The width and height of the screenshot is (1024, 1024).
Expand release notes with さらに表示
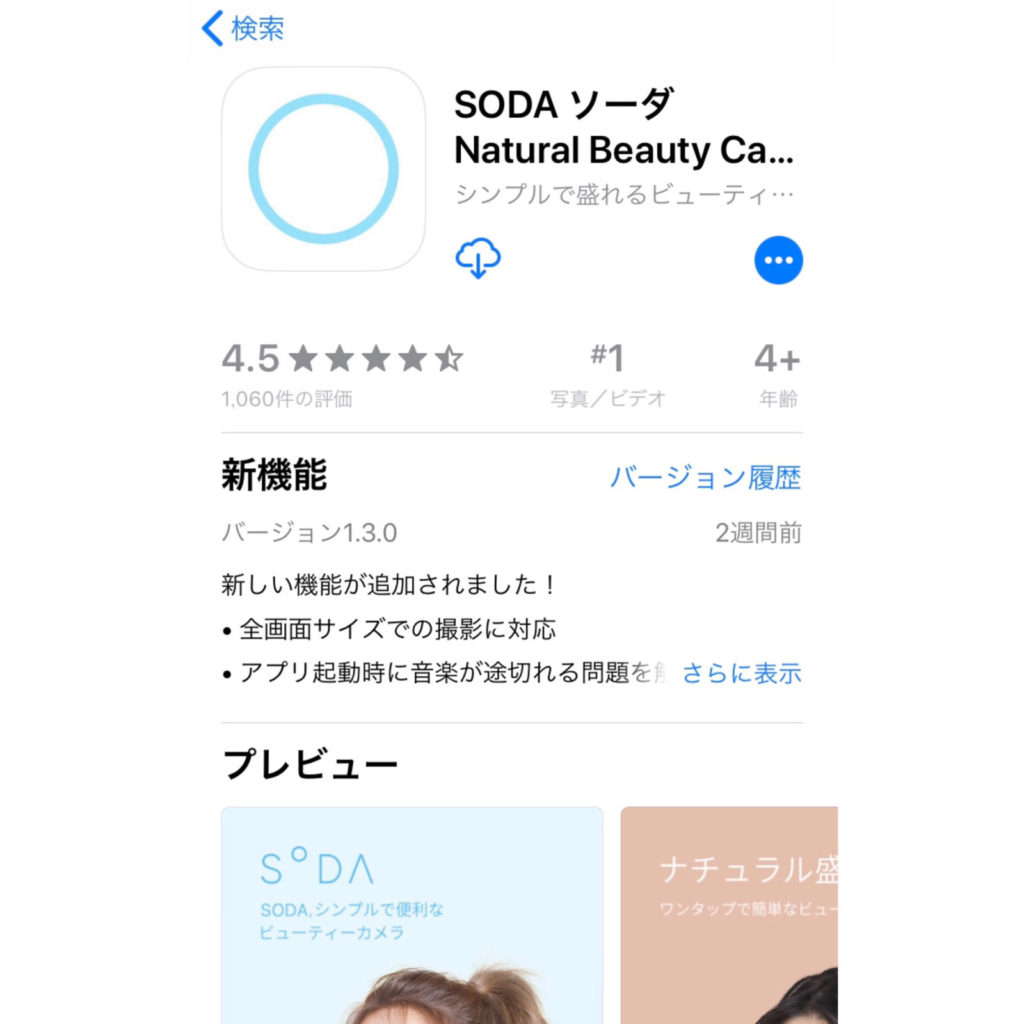(741, 673)
